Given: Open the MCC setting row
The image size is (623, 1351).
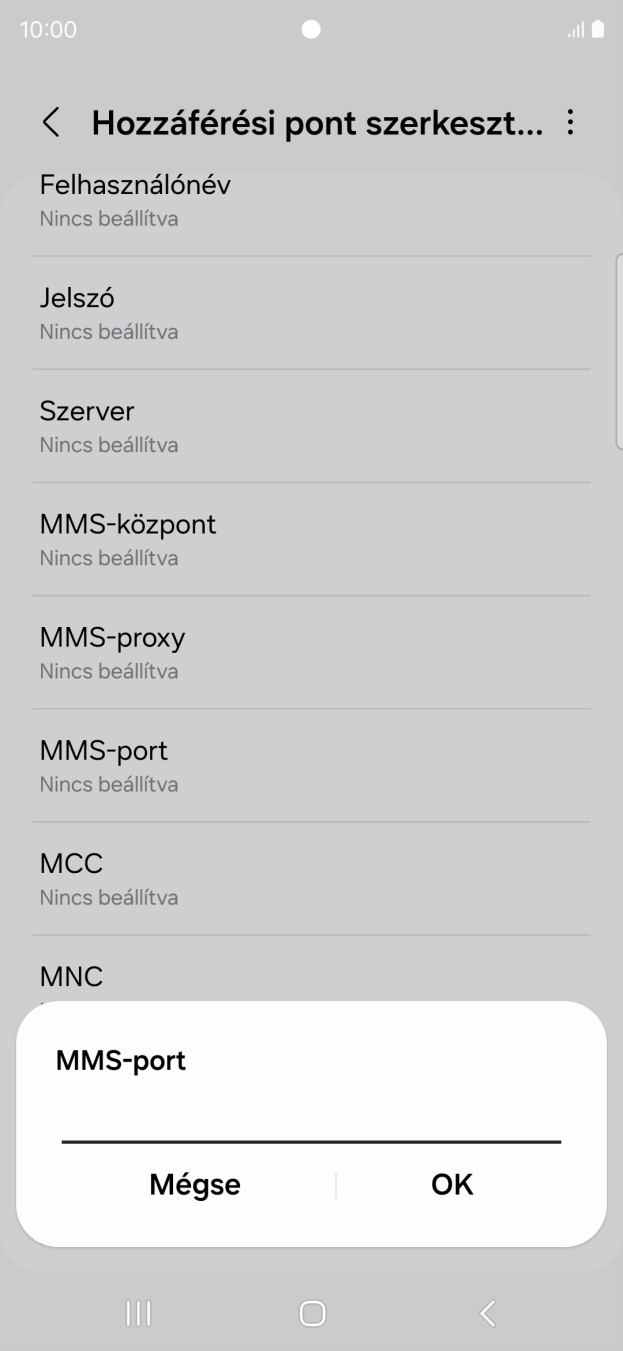Looking at the screenshot, I should tap(311, 878).
